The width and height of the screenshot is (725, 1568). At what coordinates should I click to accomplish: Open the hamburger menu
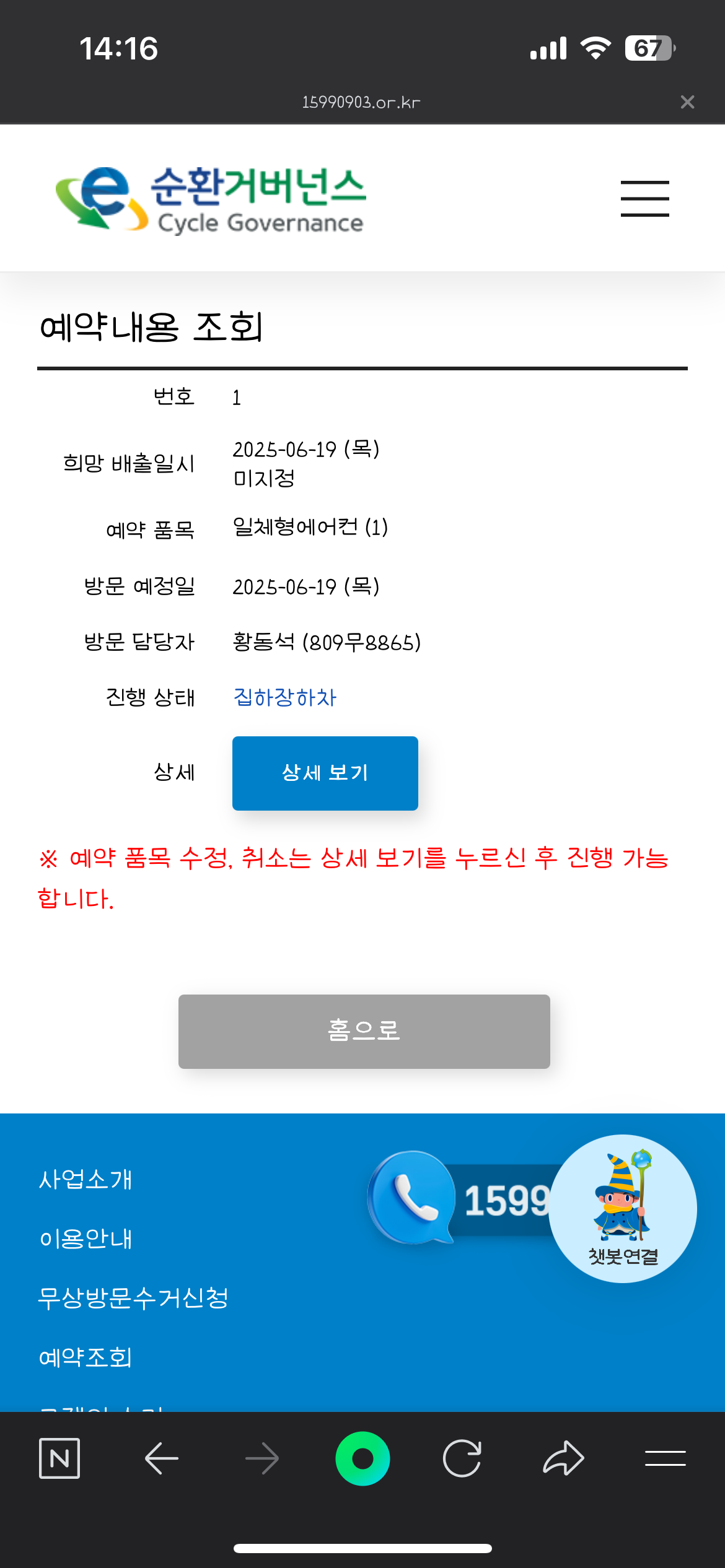tap(644, 198)
